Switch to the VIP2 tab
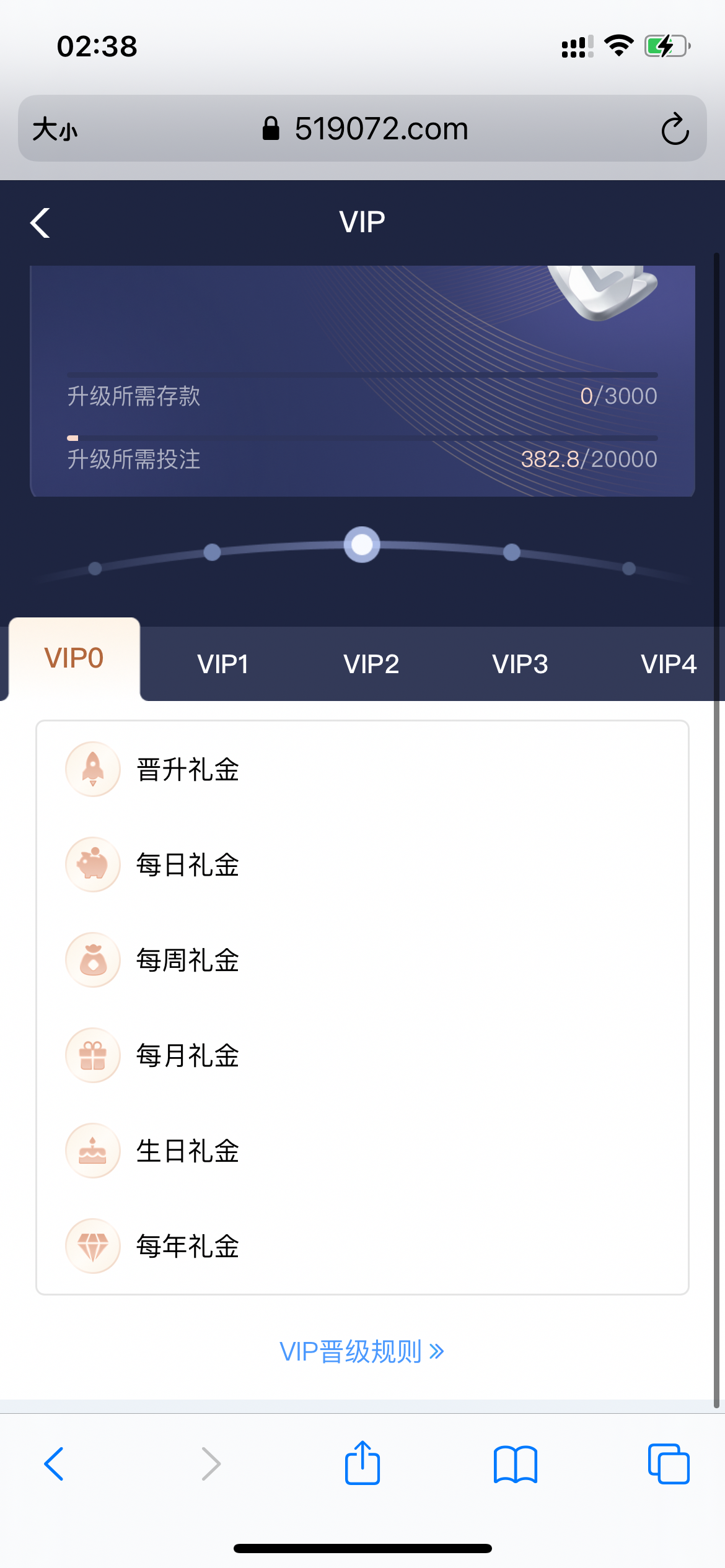Viewport: 725px width, 1568px height. 371,664
